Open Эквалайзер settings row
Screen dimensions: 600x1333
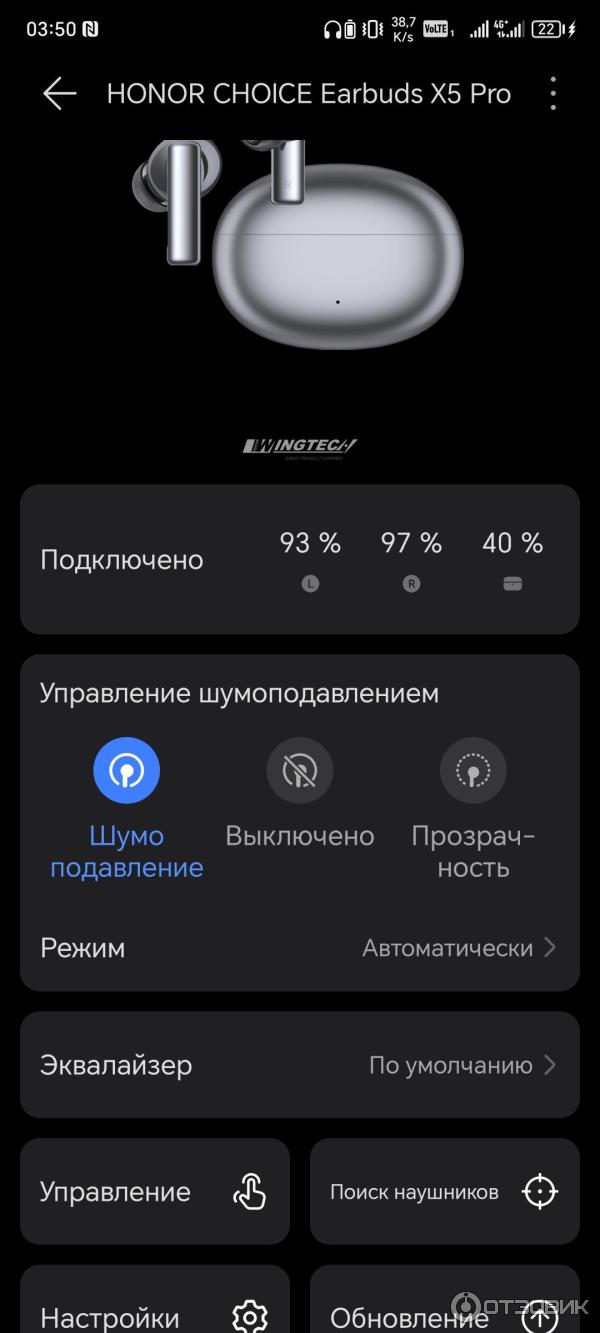(300, 1065)
